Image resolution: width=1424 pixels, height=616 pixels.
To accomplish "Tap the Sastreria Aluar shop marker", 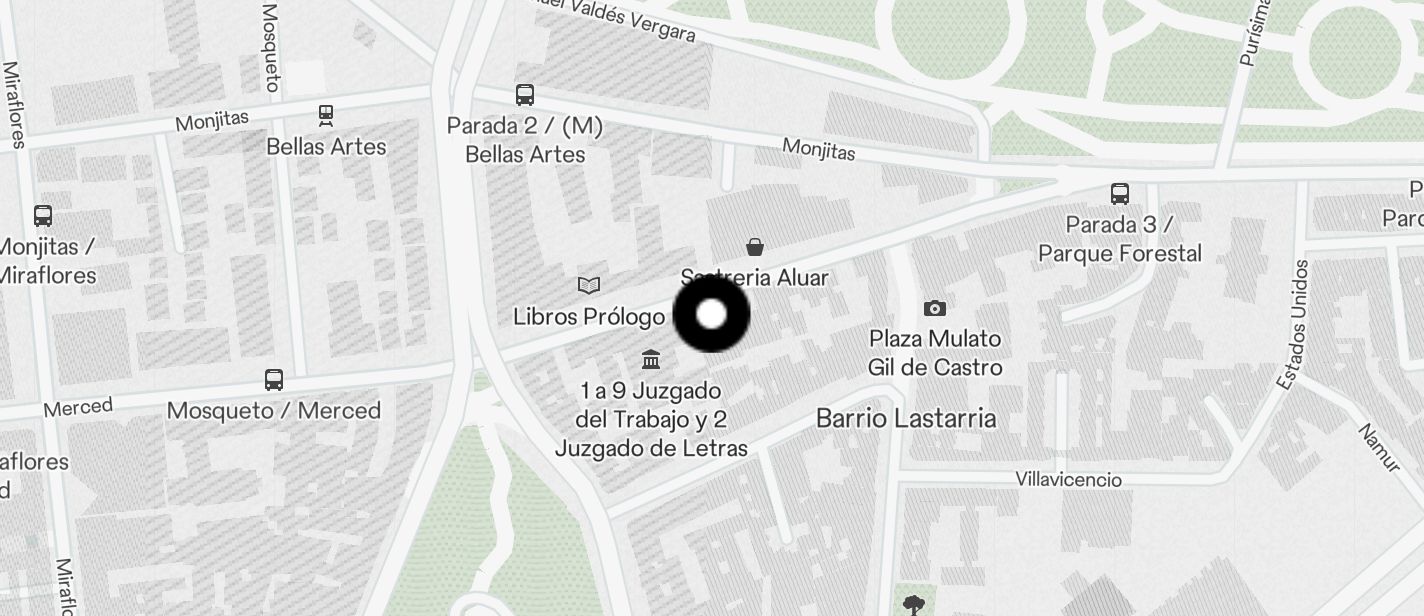I will pyautogui.click(x=755, y=247).
